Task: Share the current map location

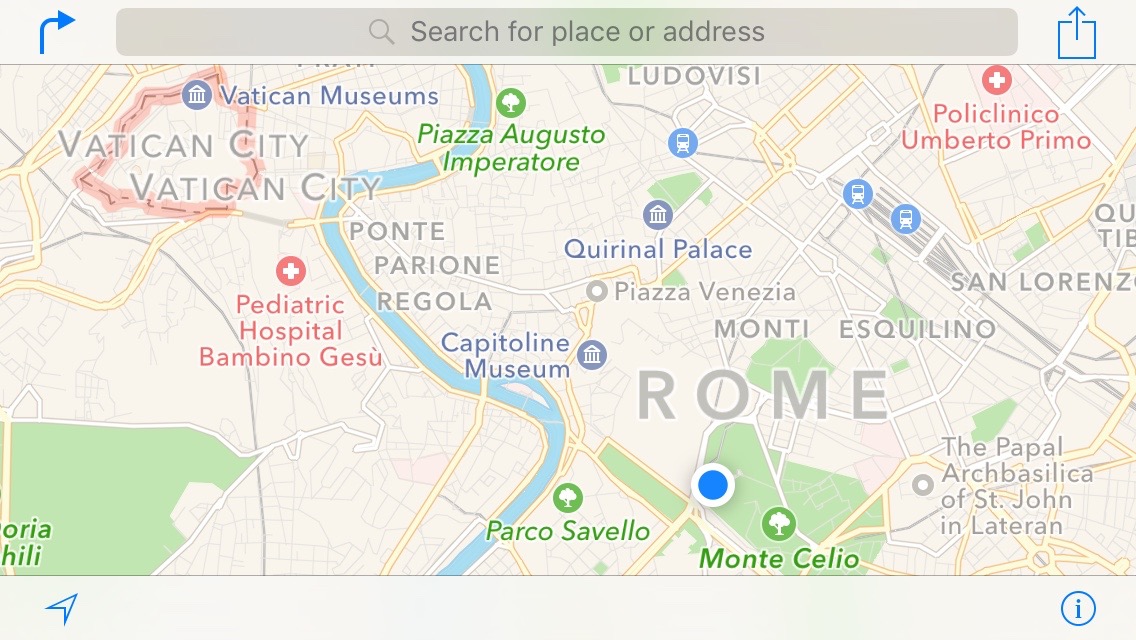Action: pyautogui.click(x=1077, y=32)
